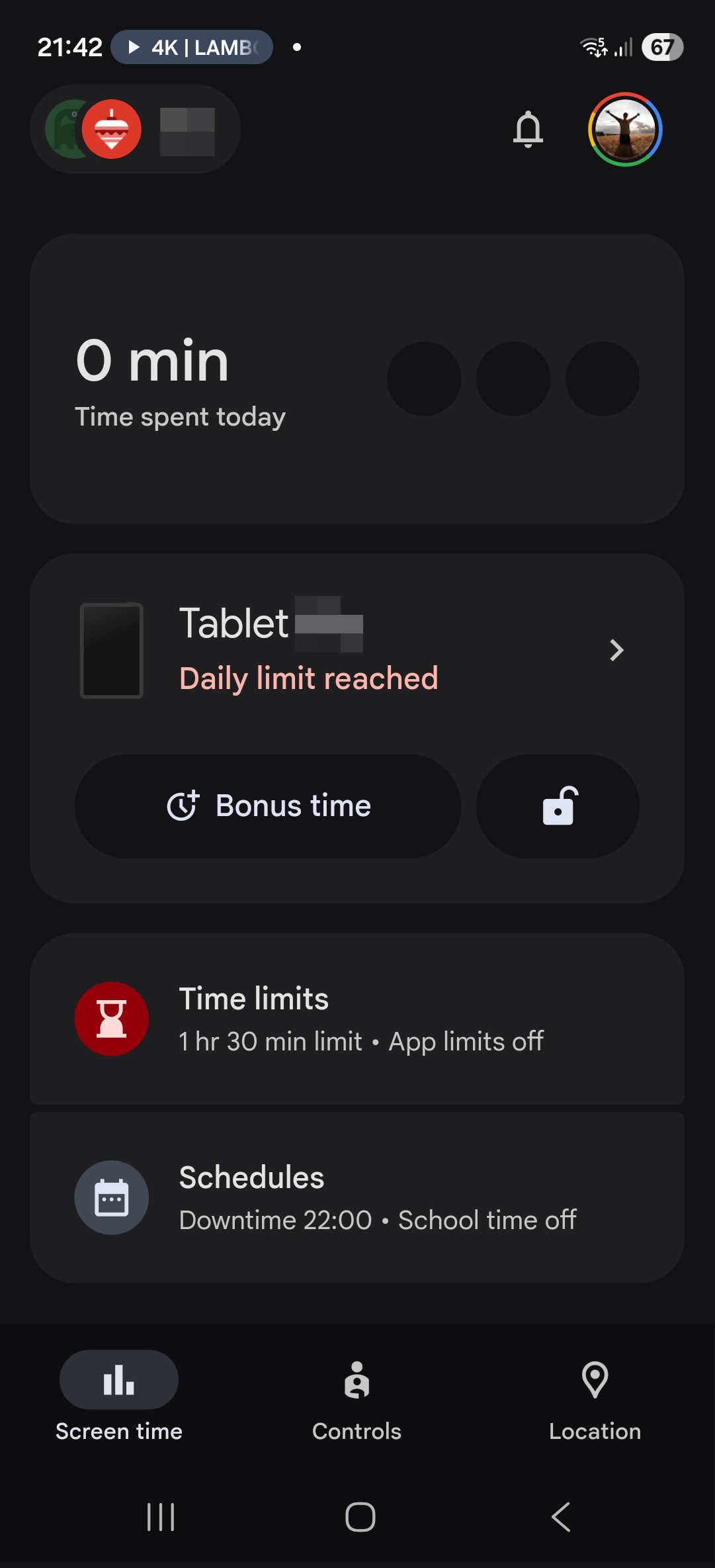
Task: Open the notifications bell
Action: tap(528, 129)
